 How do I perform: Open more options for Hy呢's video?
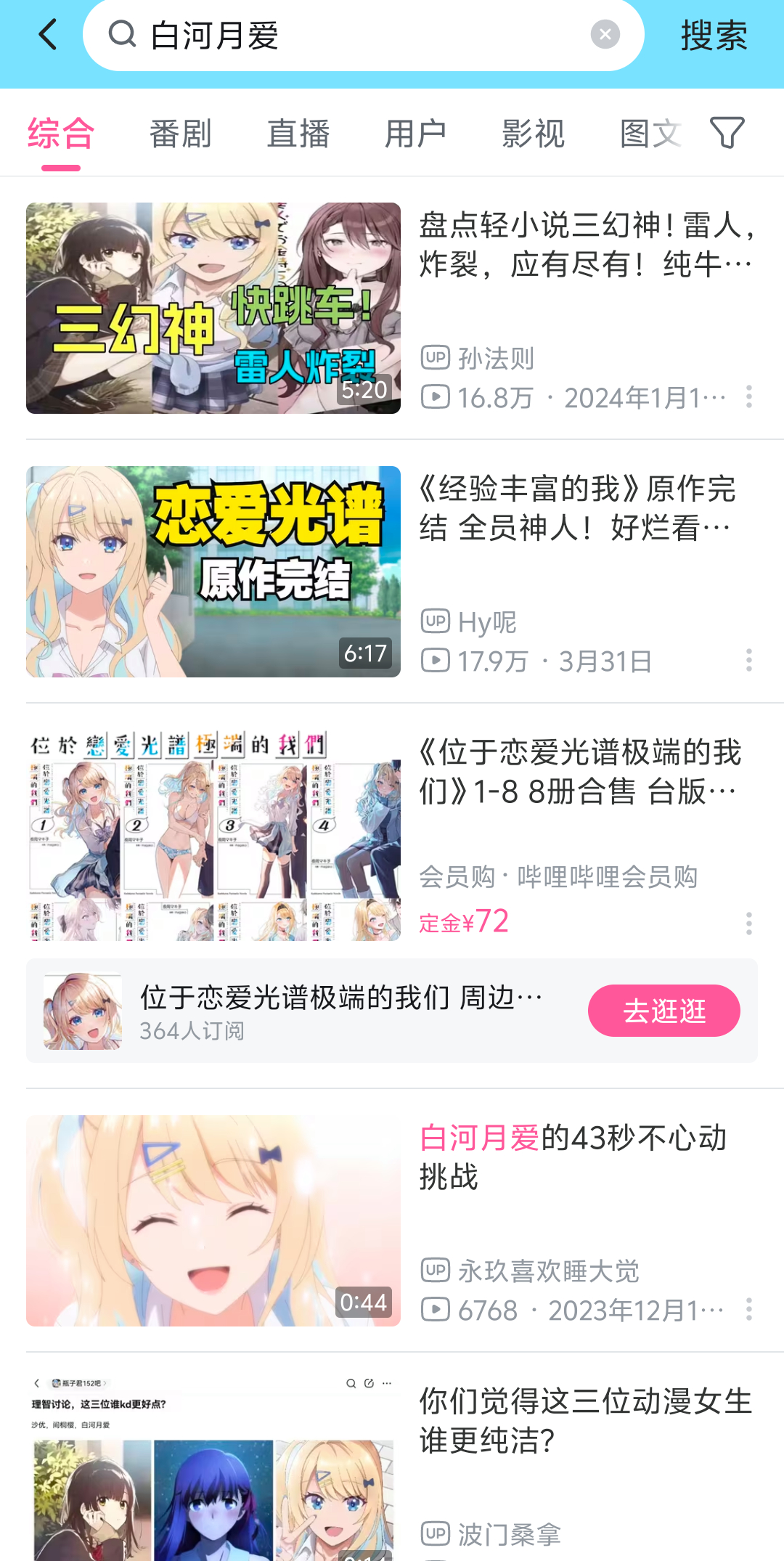[x=748, y=660]
